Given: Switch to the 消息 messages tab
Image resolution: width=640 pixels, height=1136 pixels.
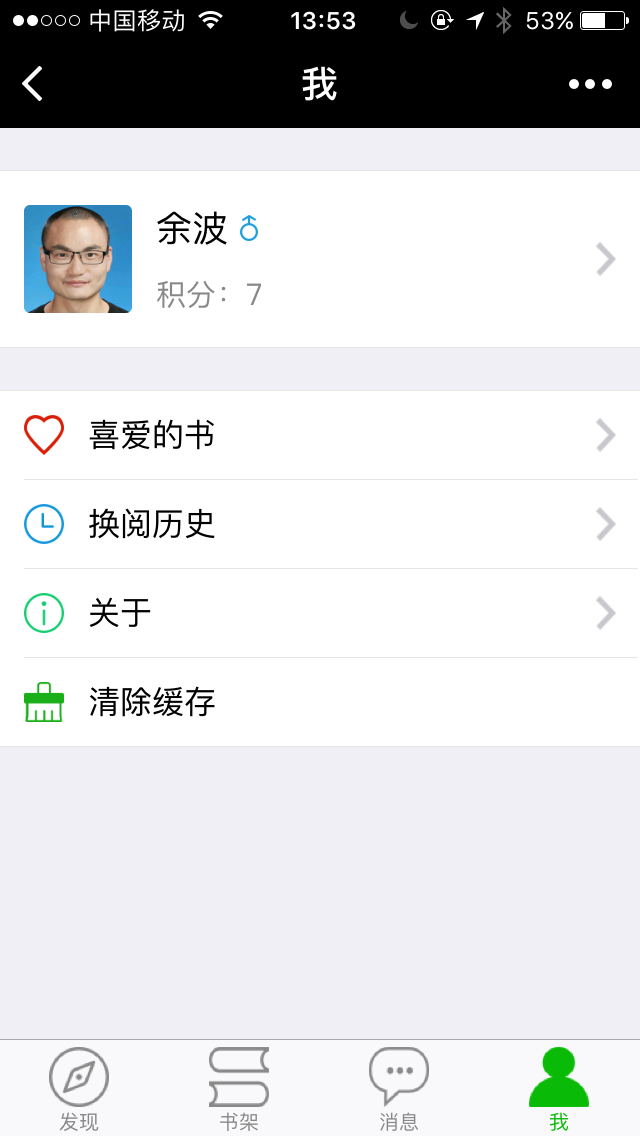Looking at the screenshot, I should pos(399,1088).
